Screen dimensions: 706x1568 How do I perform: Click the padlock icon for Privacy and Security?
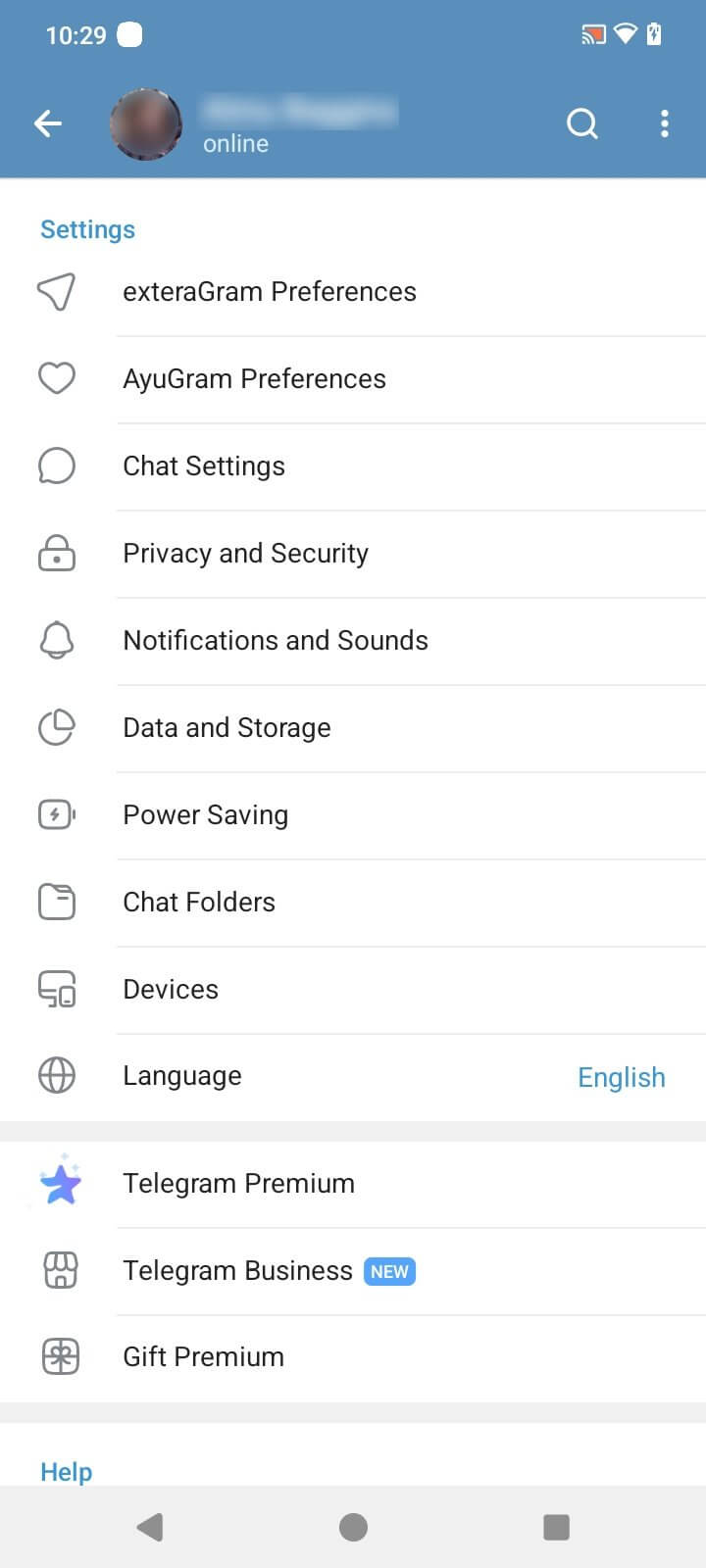pyautogui.click(x=56, y=553)
